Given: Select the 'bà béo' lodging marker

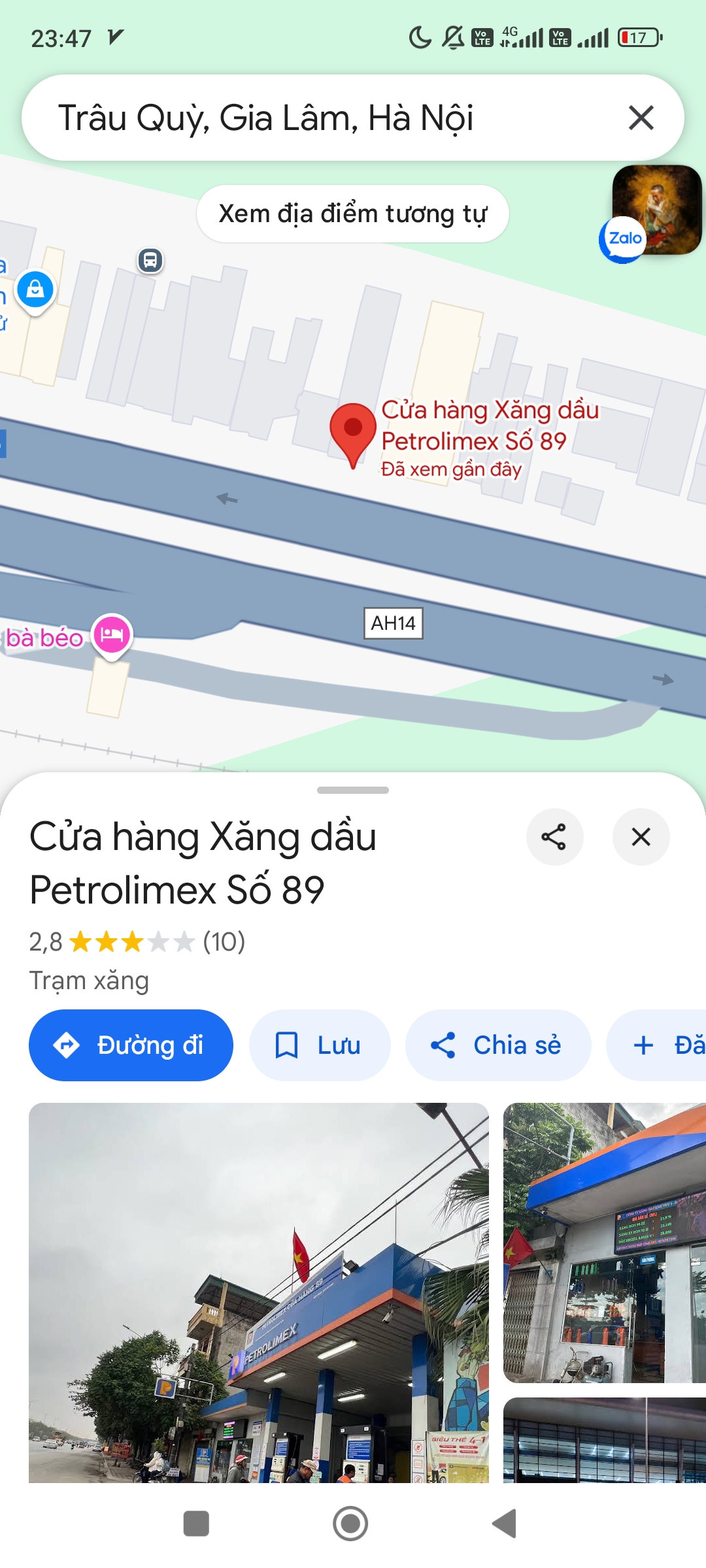Looking at the screenshot, I should (x=112, y=634).
